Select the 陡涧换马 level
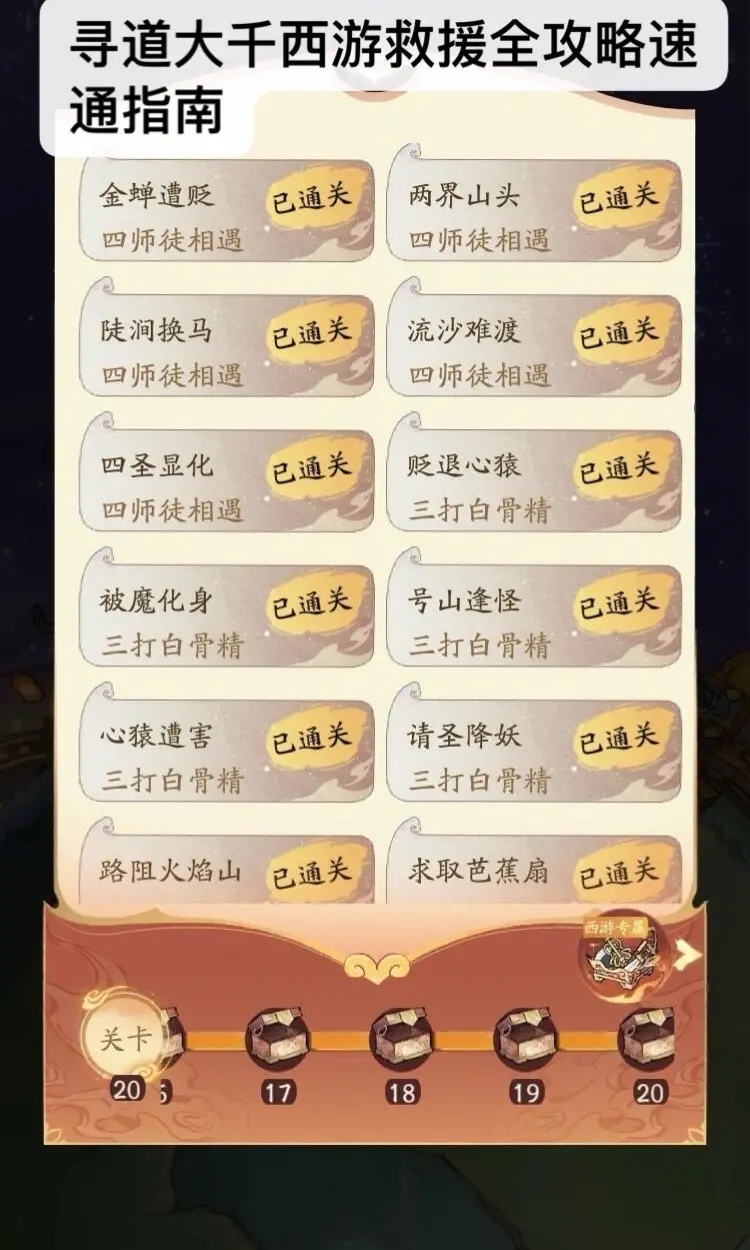This screenshot has height=1250, width=750. (x=227, y=345)
